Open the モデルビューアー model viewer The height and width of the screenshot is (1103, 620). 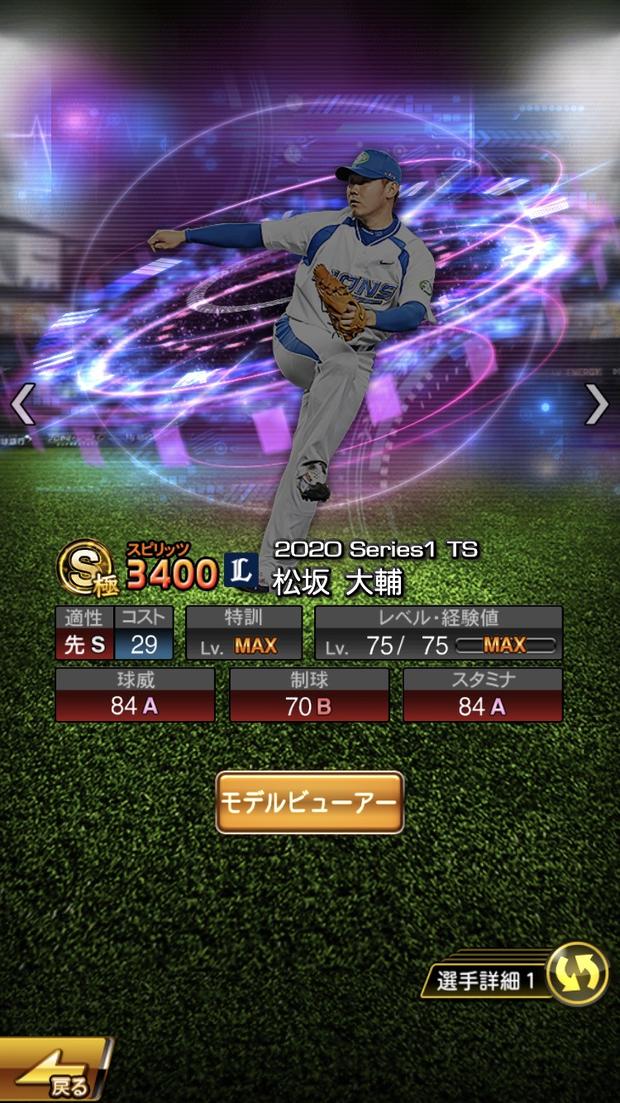309,802
